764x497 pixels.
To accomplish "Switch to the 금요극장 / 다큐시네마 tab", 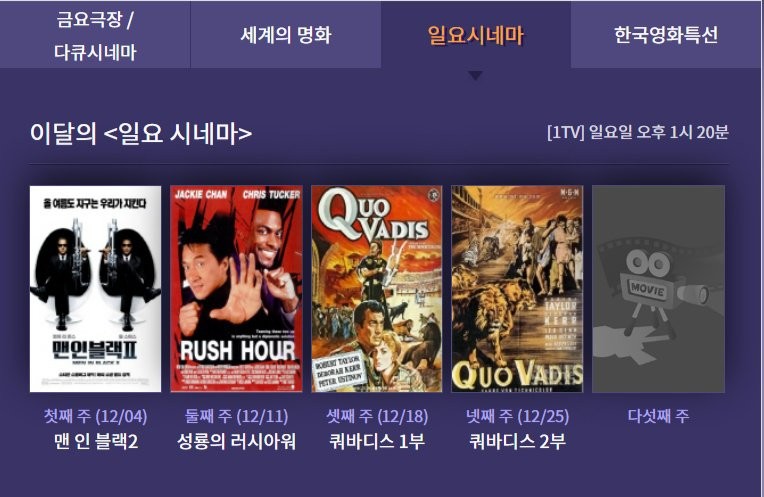I will [95, 36].
